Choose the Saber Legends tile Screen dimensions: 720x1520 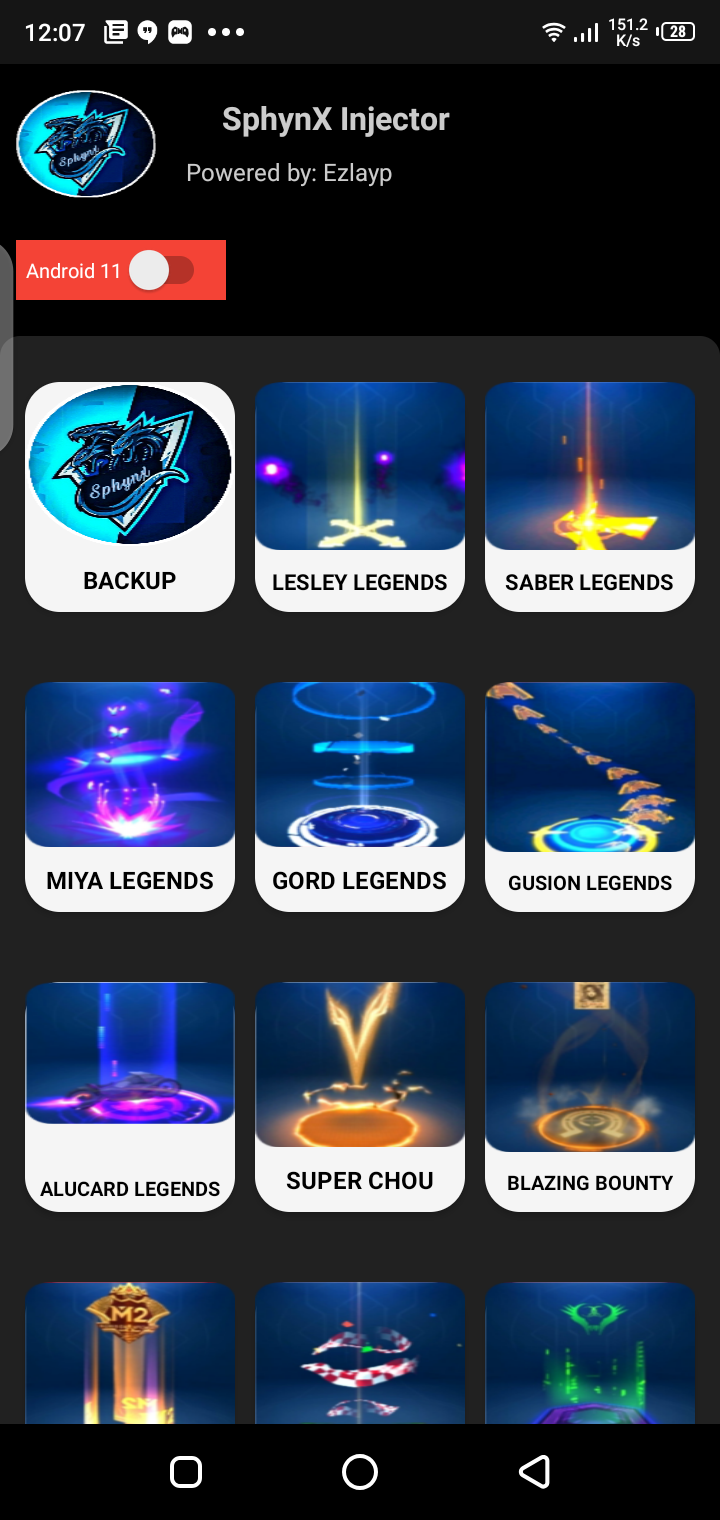click(x=590, y=497)
